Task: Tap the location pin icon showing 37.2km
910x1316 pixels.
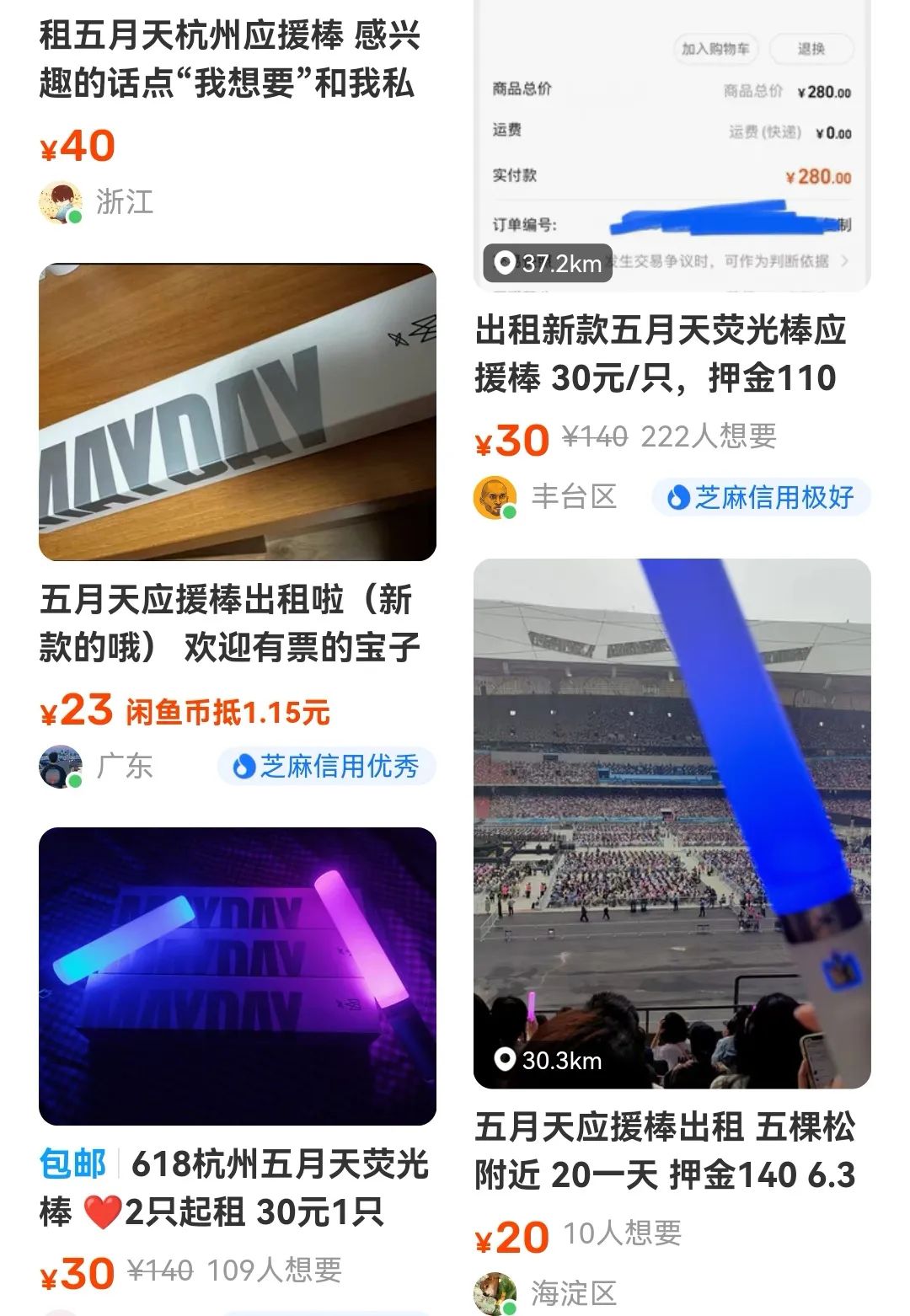Action: click(505, 264)
